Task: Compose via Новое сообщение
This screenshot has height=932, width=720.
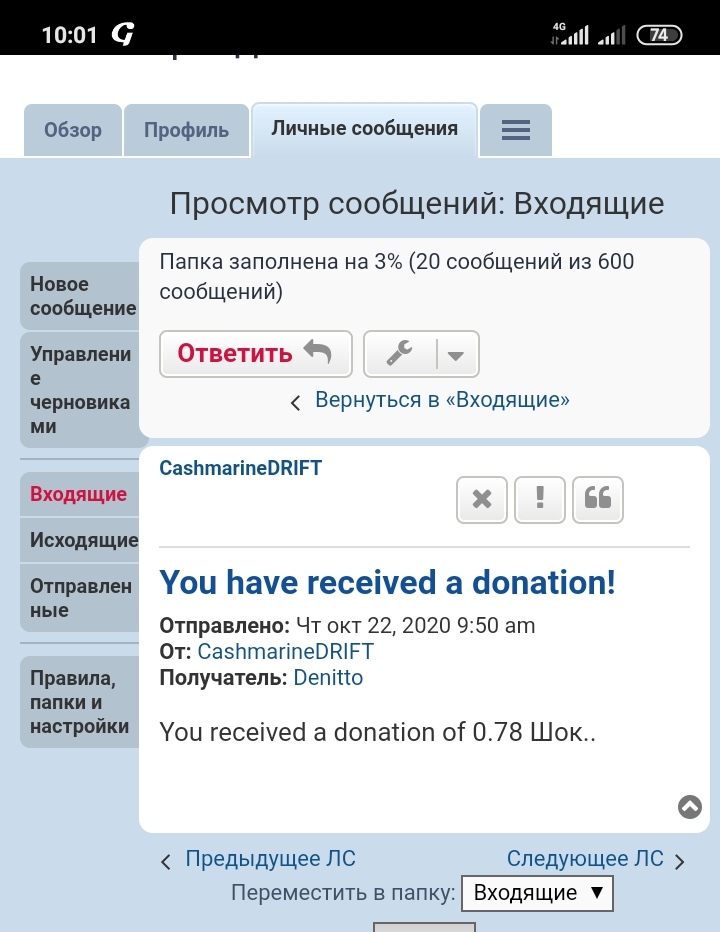Action: coord(82,296)
